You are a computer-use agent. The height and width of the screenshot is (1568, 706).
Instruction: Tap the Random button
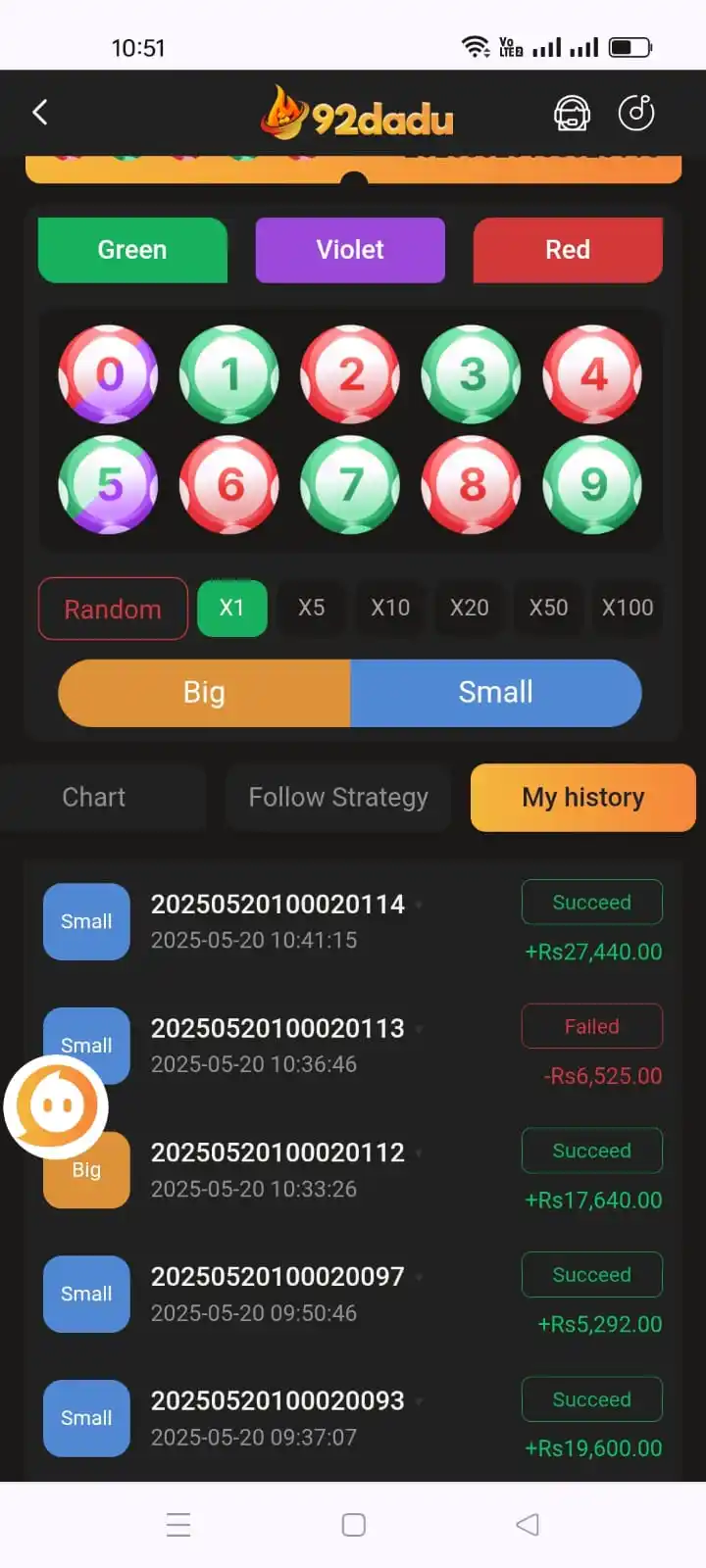pyautogui.click(x=113, y=609)
